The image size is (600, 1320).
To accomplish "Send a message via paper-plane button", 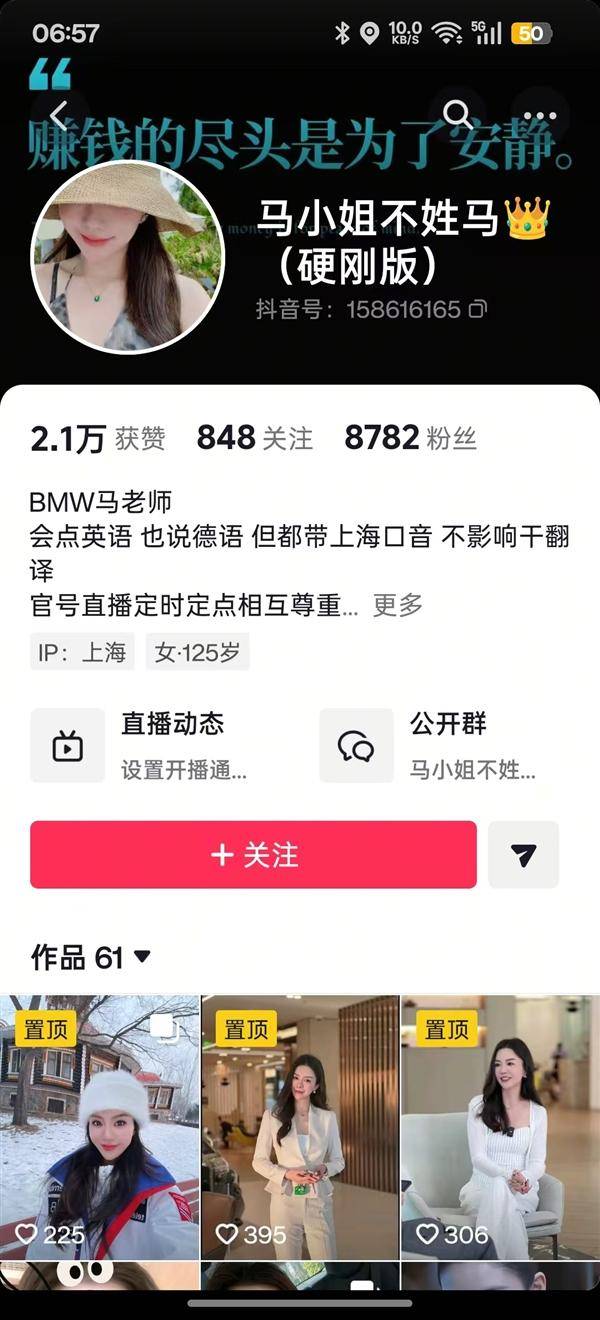I will tap(523, 855).
